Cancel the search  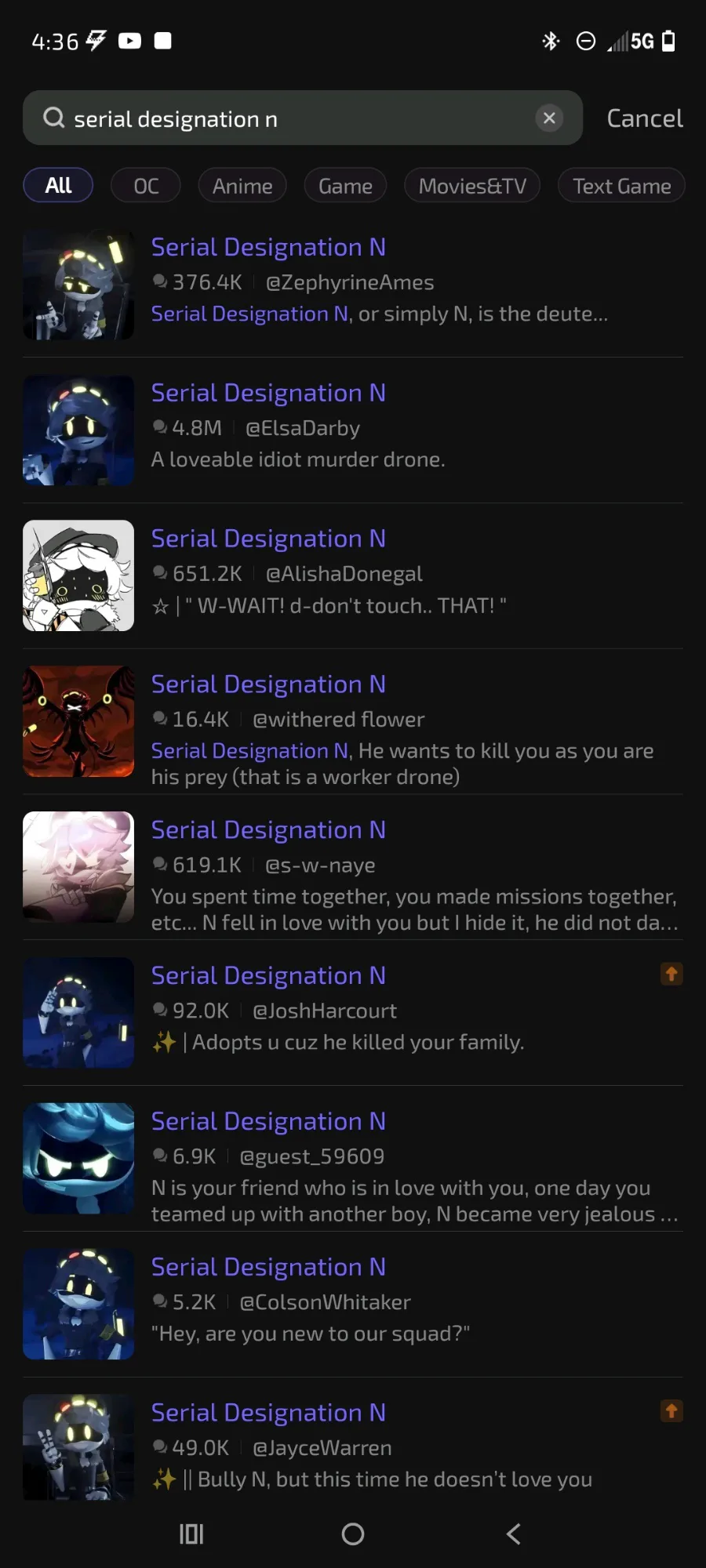coord(645,118)
